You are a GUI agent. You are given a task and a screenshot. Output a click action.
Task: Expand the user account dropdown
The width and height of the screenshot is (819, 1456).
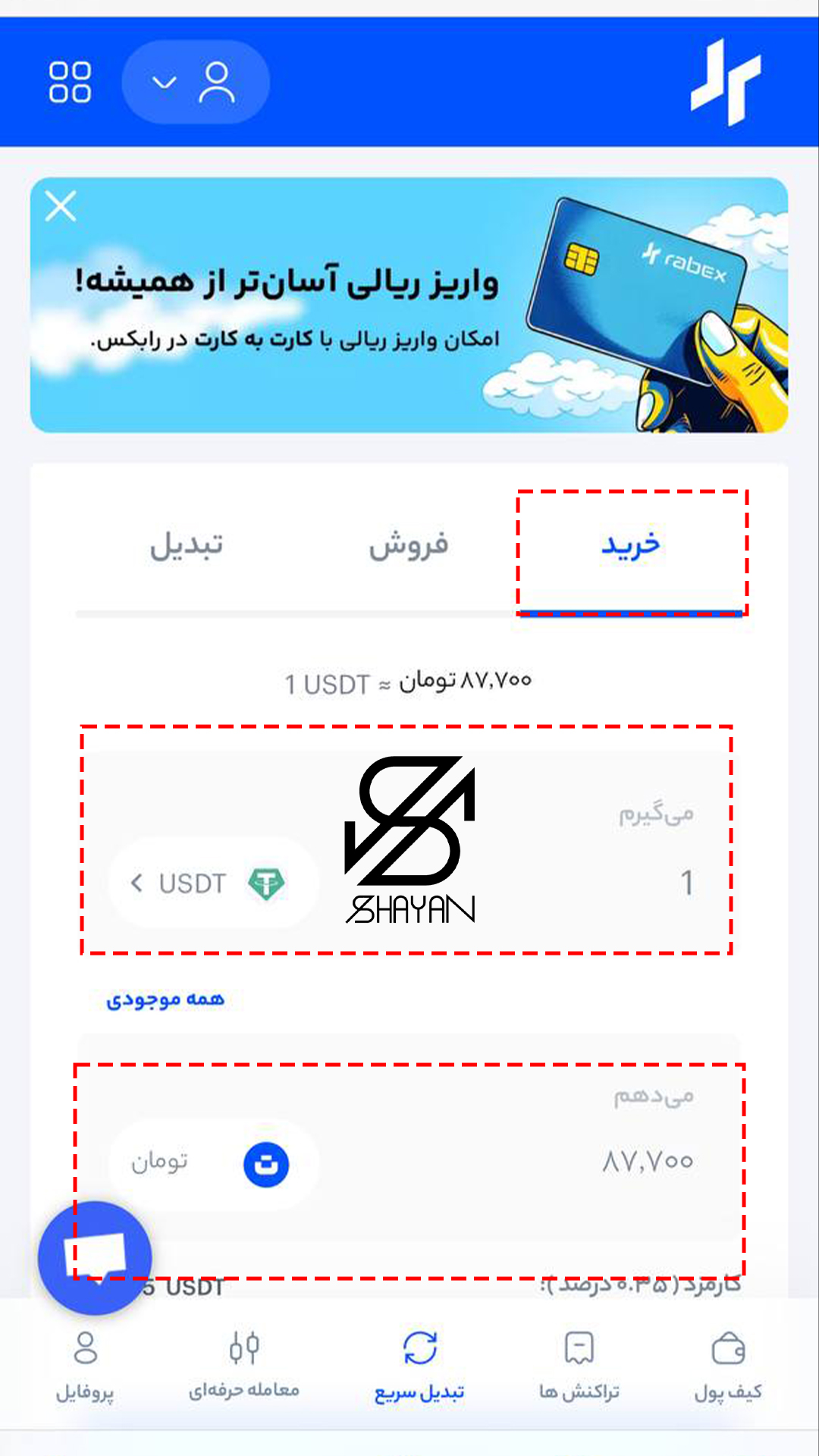[x=196, y=82]
